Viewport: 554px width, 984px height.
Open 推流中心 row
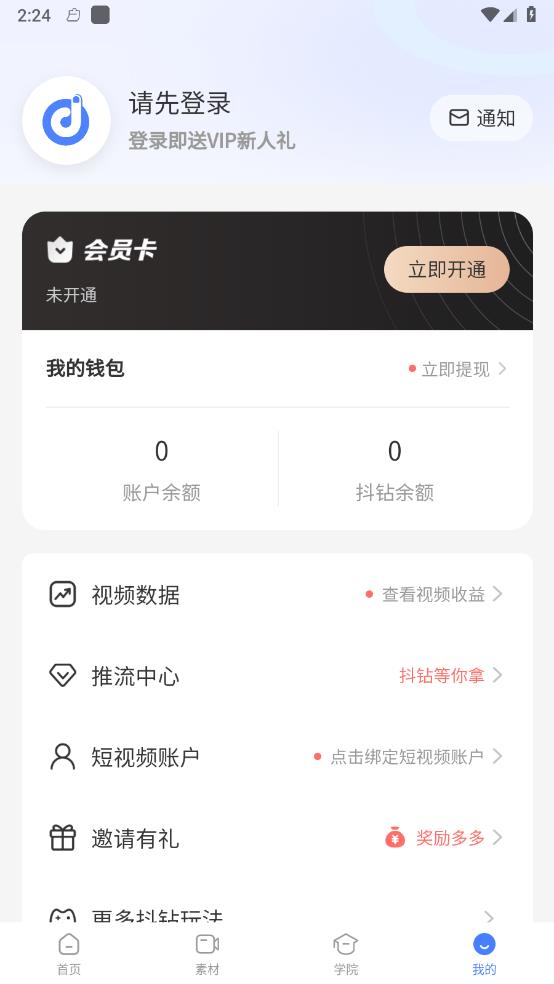click(x=277, y=676)
